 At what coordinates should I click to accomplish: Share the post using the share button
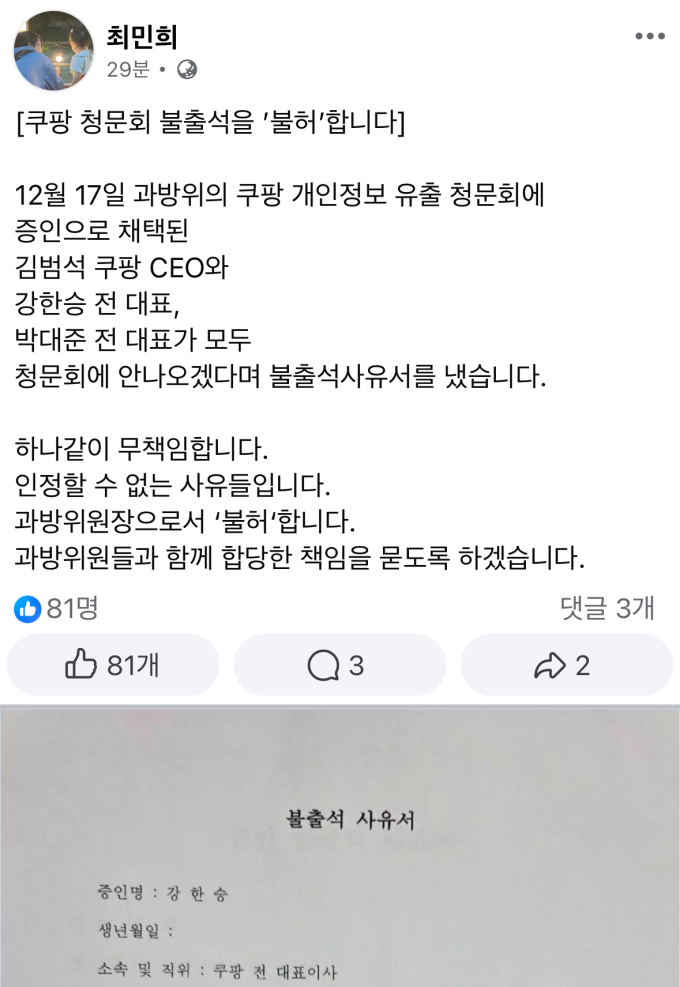click(x=565, y=665)
